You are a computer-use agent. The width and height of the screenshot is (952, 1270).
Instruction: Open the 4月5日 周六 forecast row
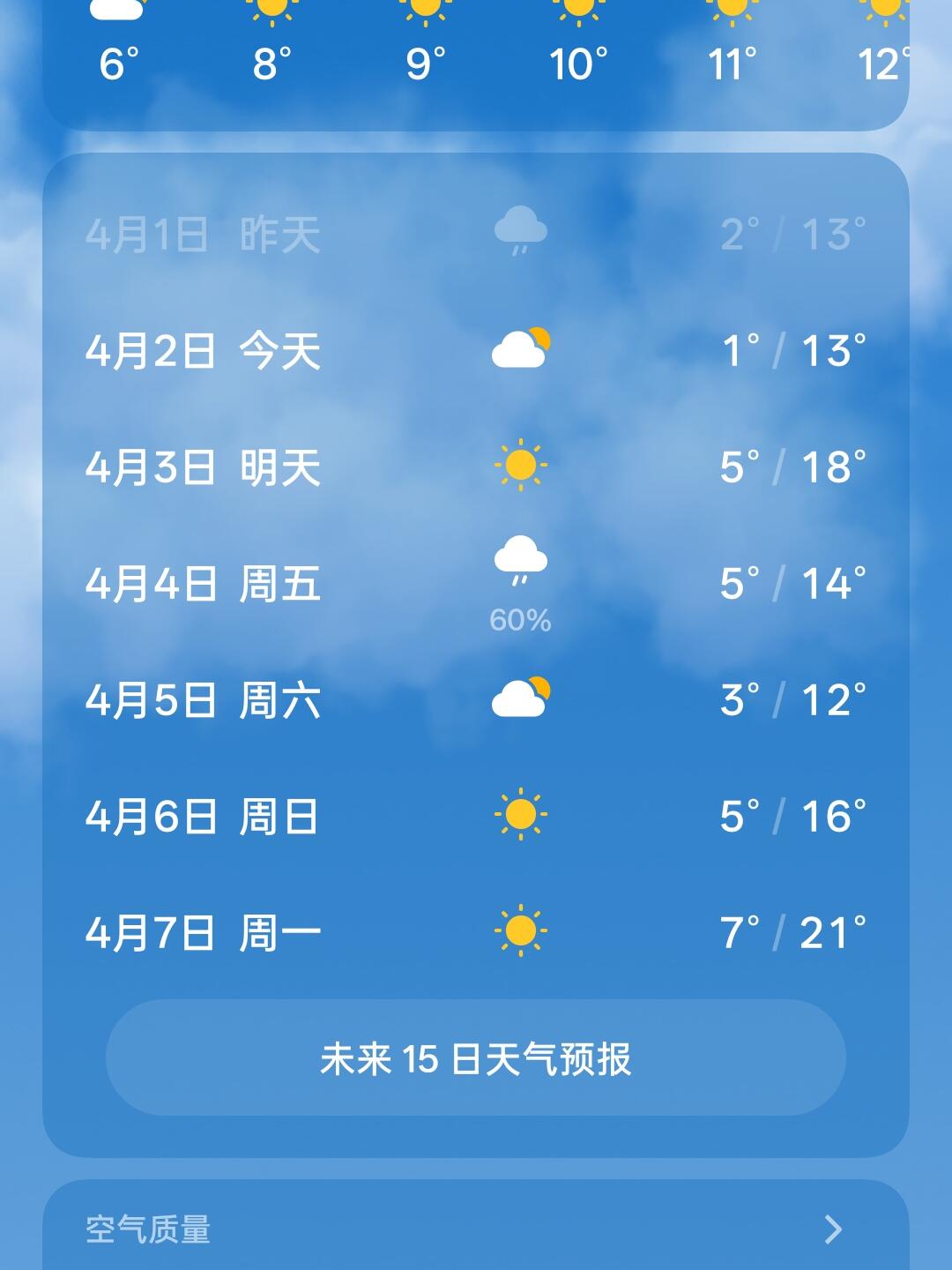click(x=476, y=699)
